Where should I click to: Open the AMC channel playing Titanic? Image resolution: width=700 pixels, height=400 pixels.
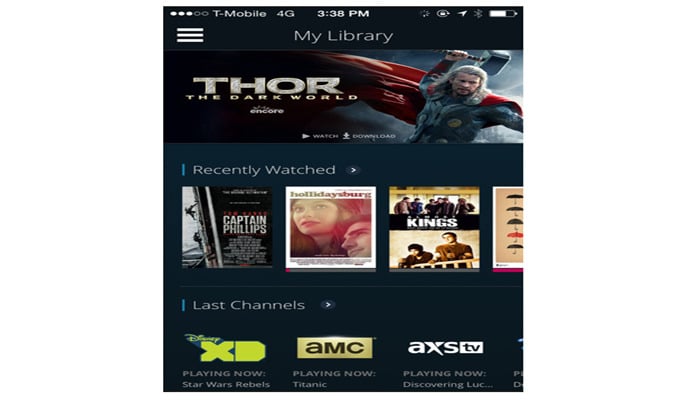coord(335,348)
